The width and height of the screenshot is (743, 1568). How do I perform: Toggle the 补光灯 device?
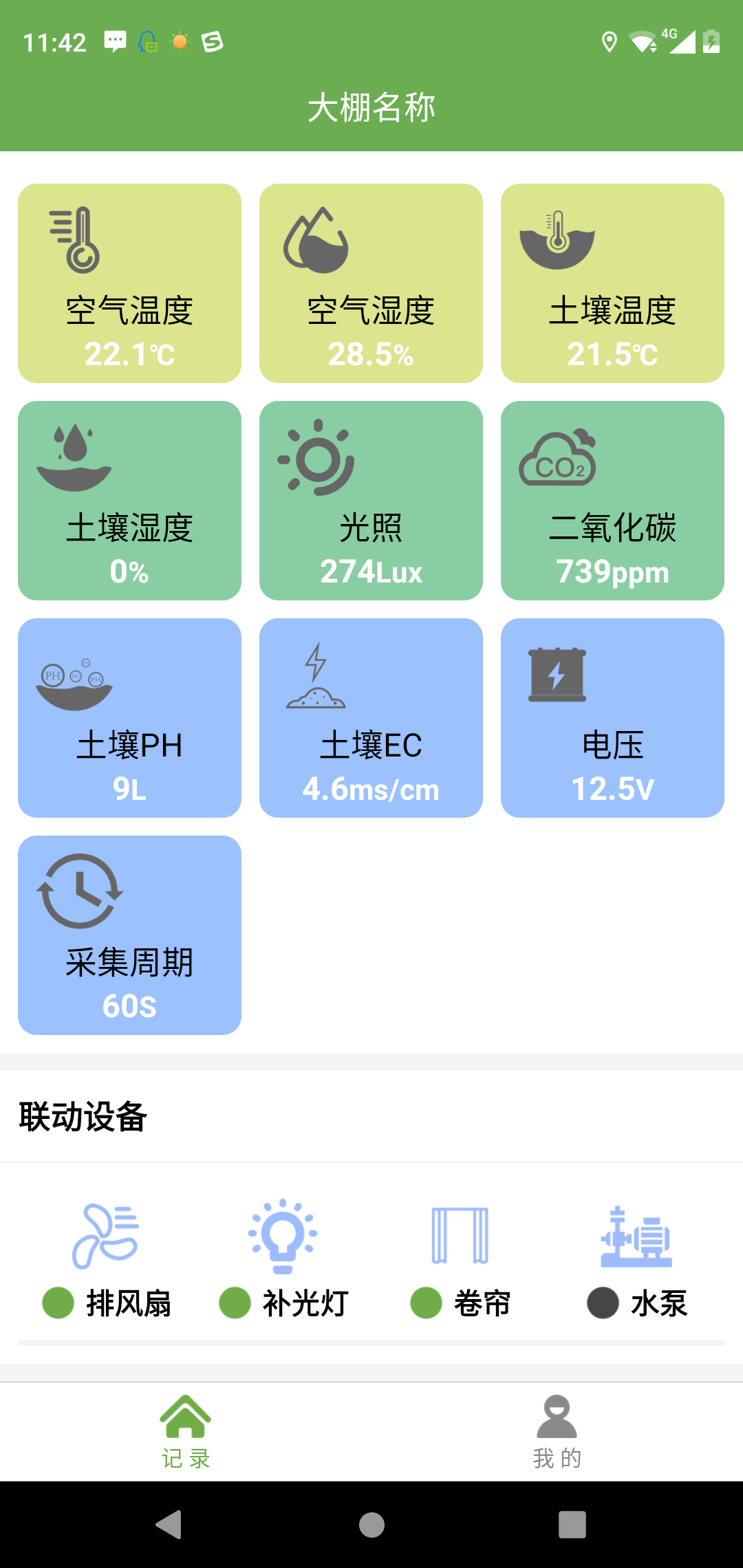point(283,1260)
